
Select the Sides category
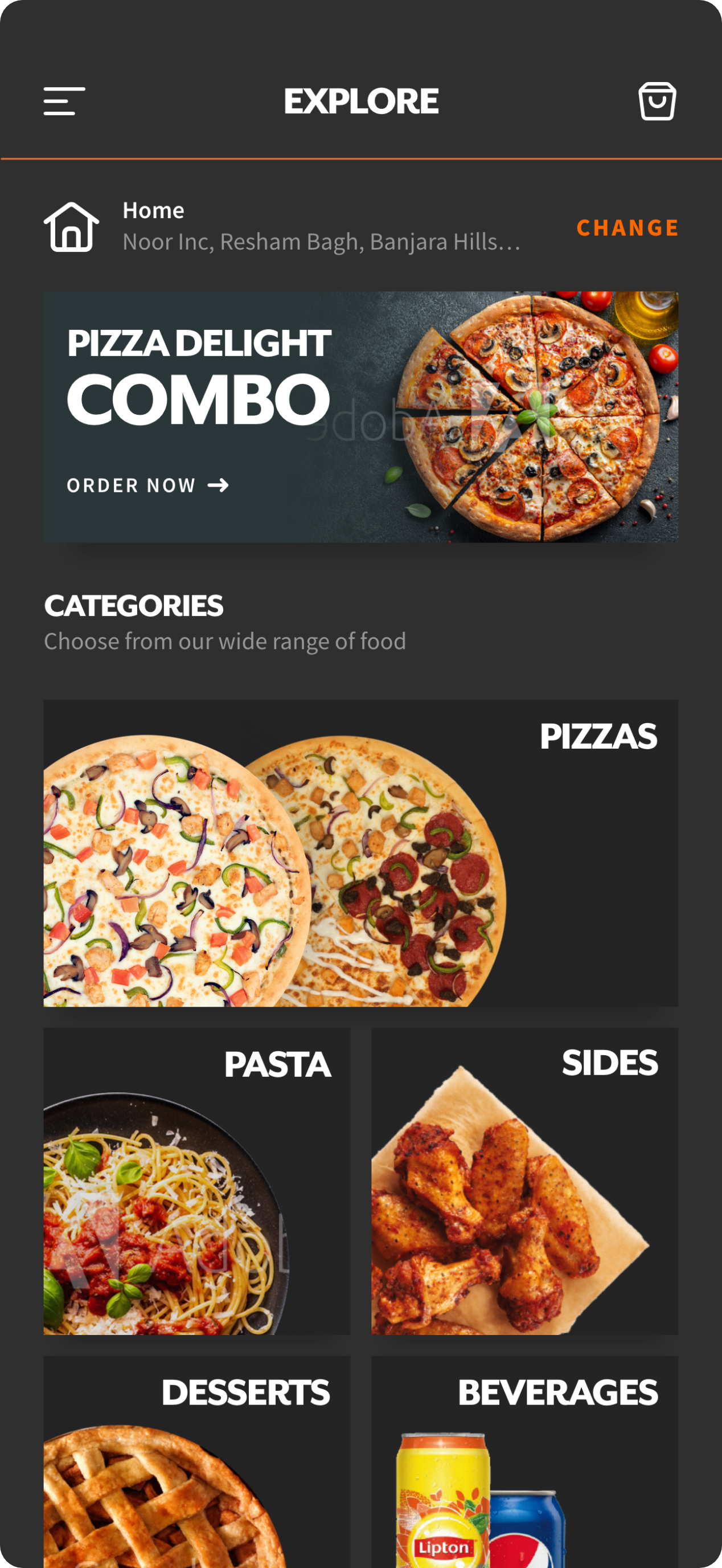(524, 1181)
